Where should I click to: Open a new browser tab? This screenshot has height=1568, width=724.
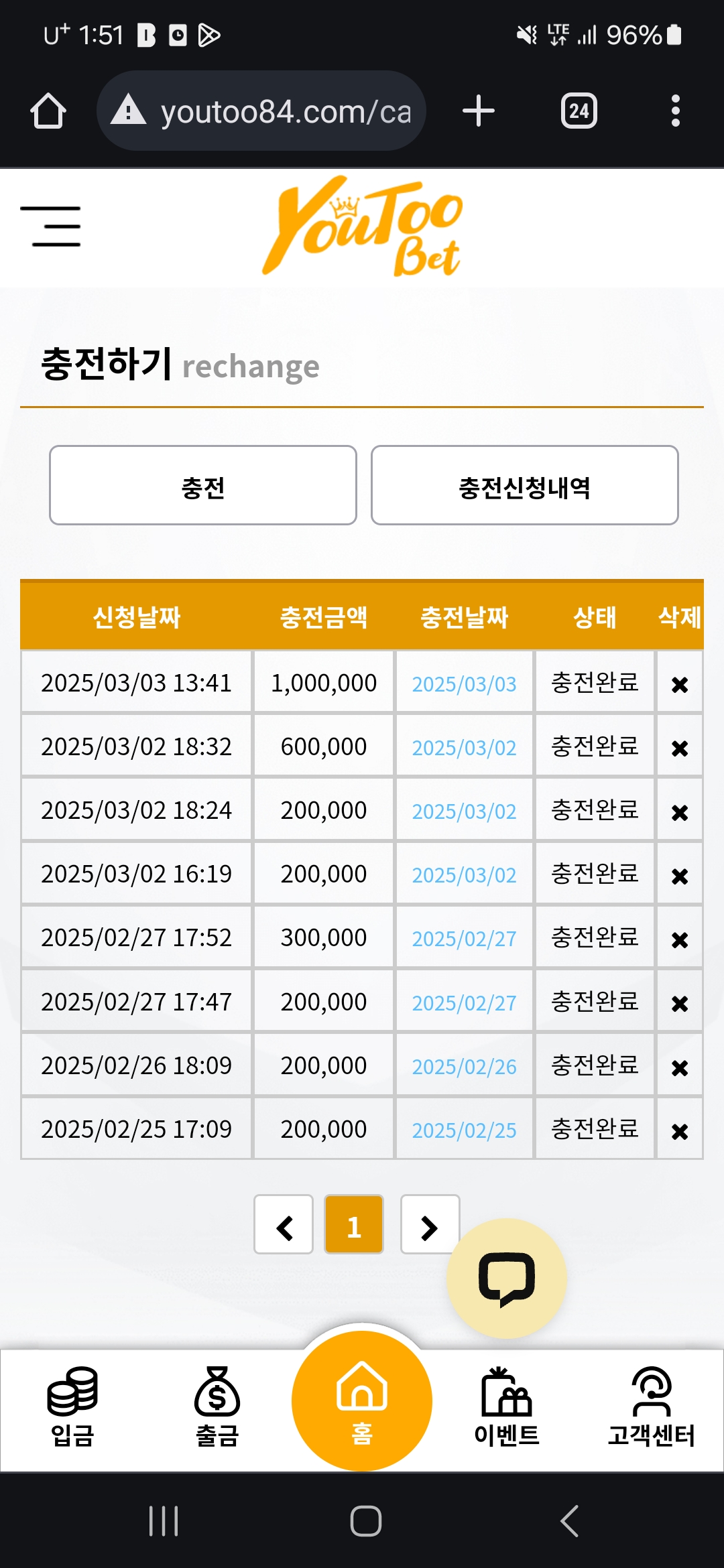(479, 111)
